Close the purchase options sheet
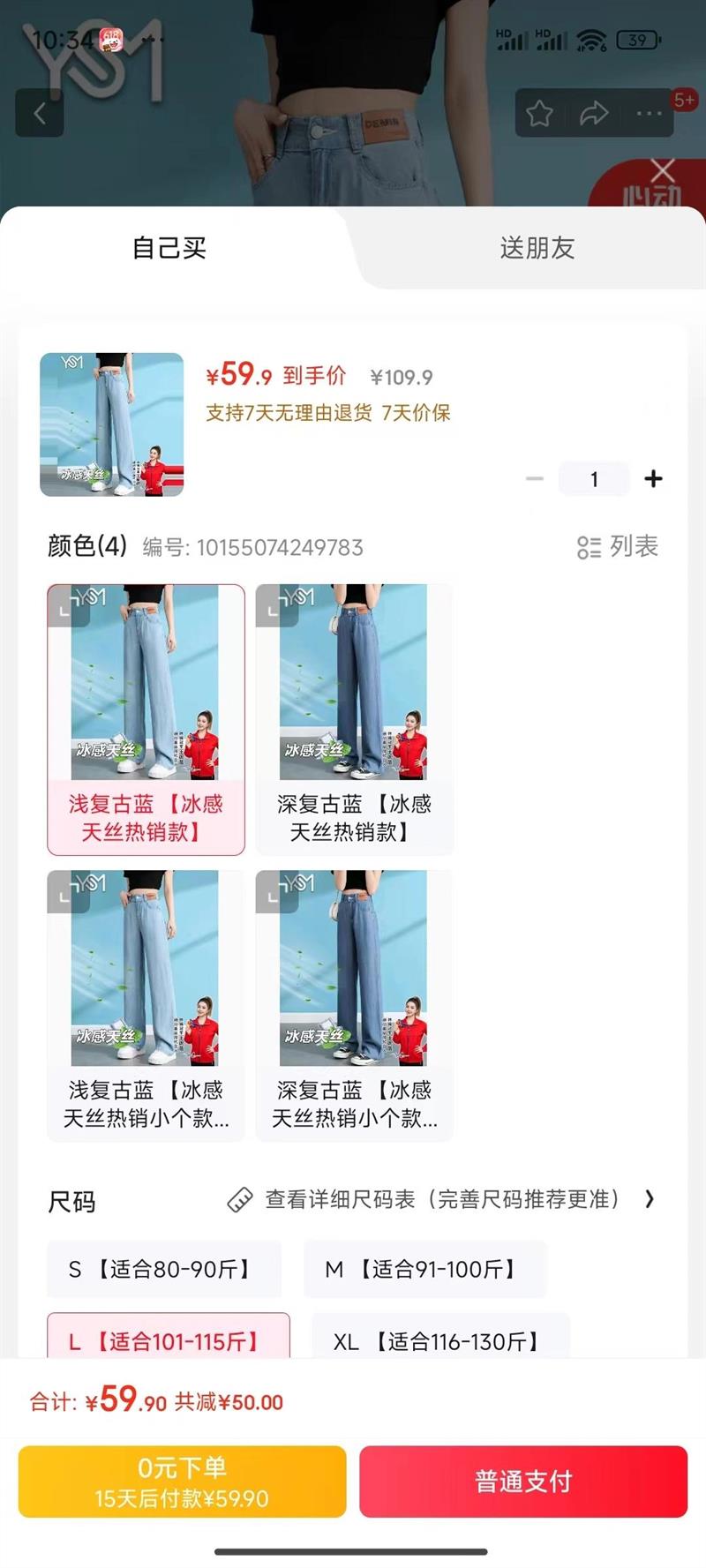This screenshot has width=706, height=1568. (662, 170)
